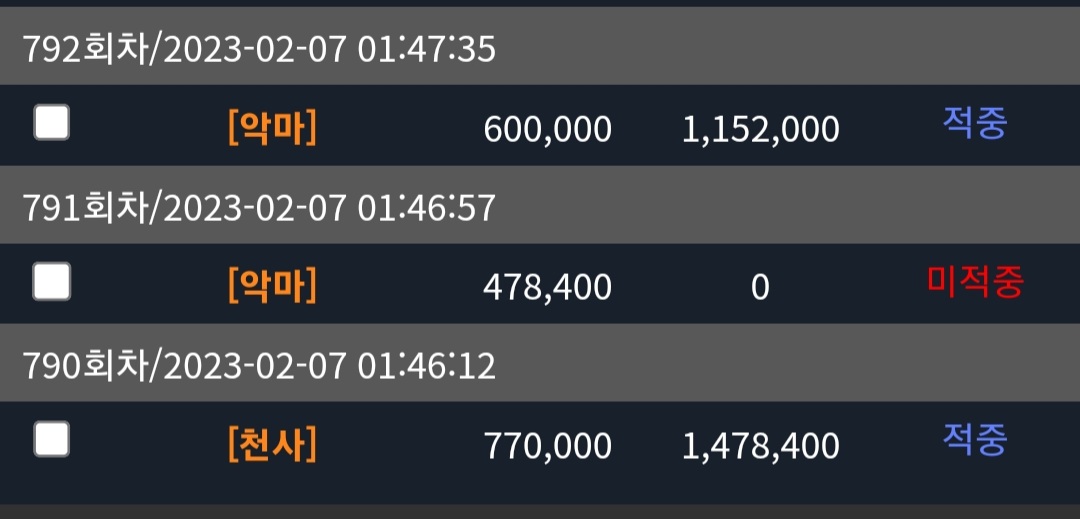
Task: Check the box for round 792회차
Action: 52,123
